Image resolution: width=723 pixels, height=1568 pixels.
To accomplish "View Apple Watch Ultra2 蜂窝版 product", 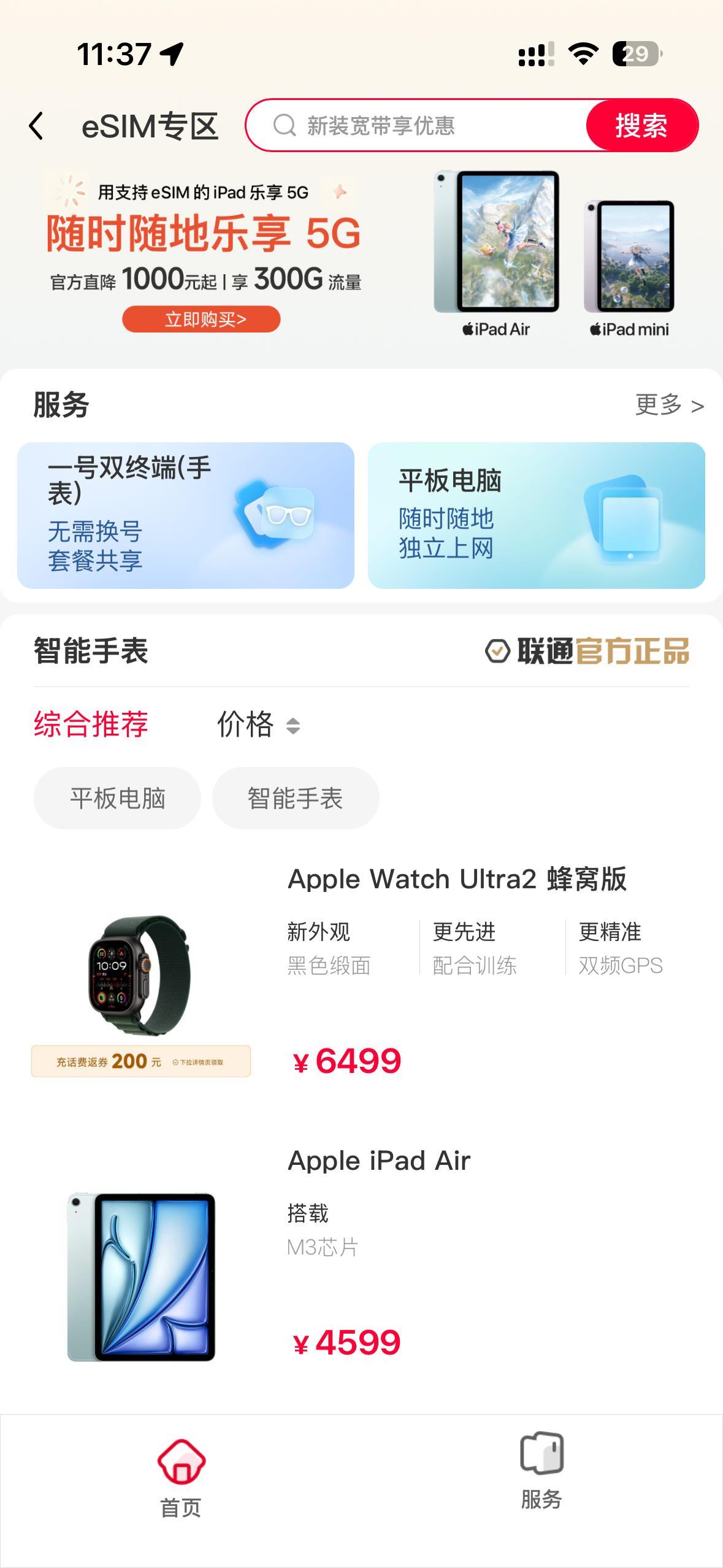I will (457, 879).
